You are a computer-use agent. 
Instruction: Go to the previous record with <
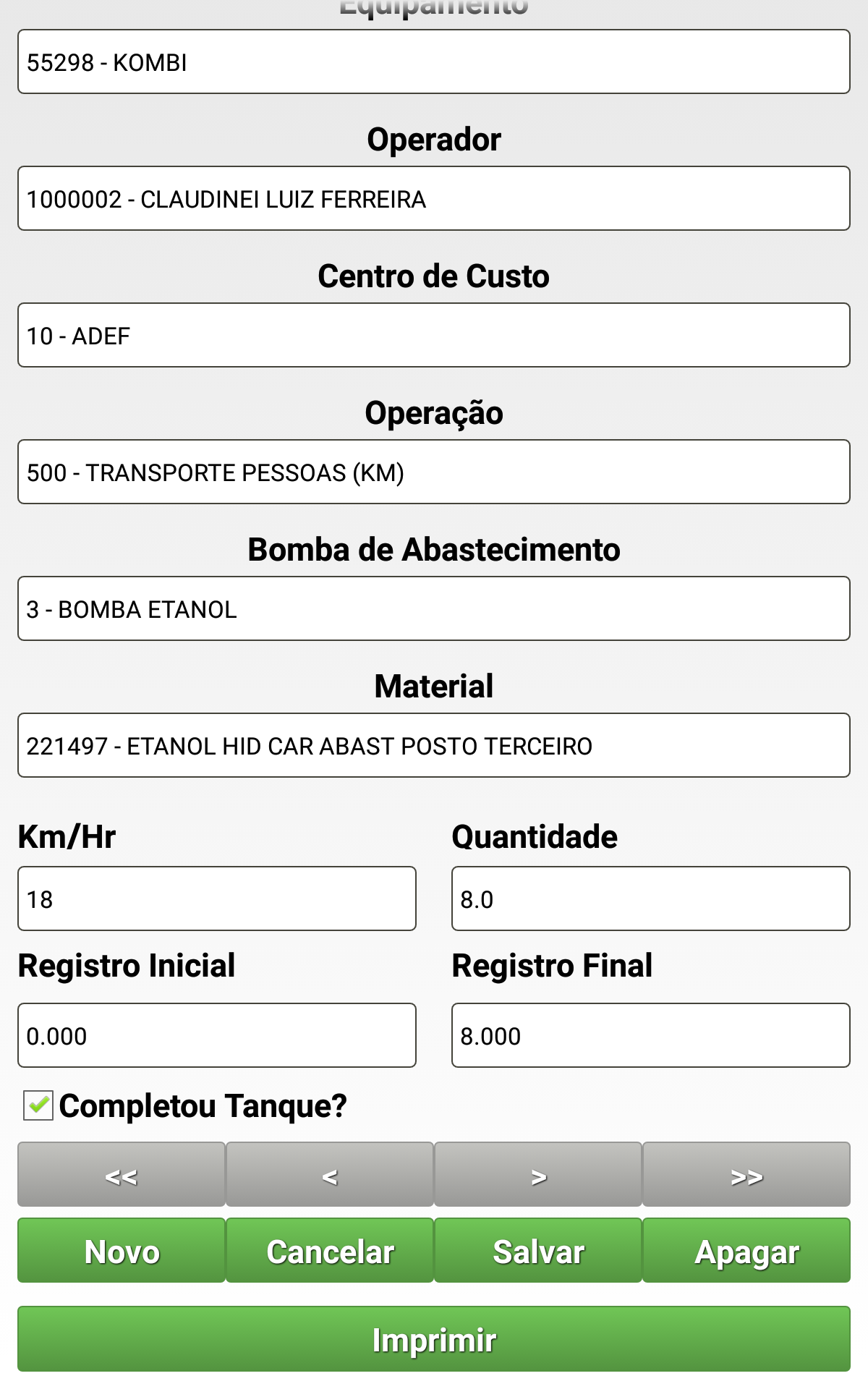330,1175
